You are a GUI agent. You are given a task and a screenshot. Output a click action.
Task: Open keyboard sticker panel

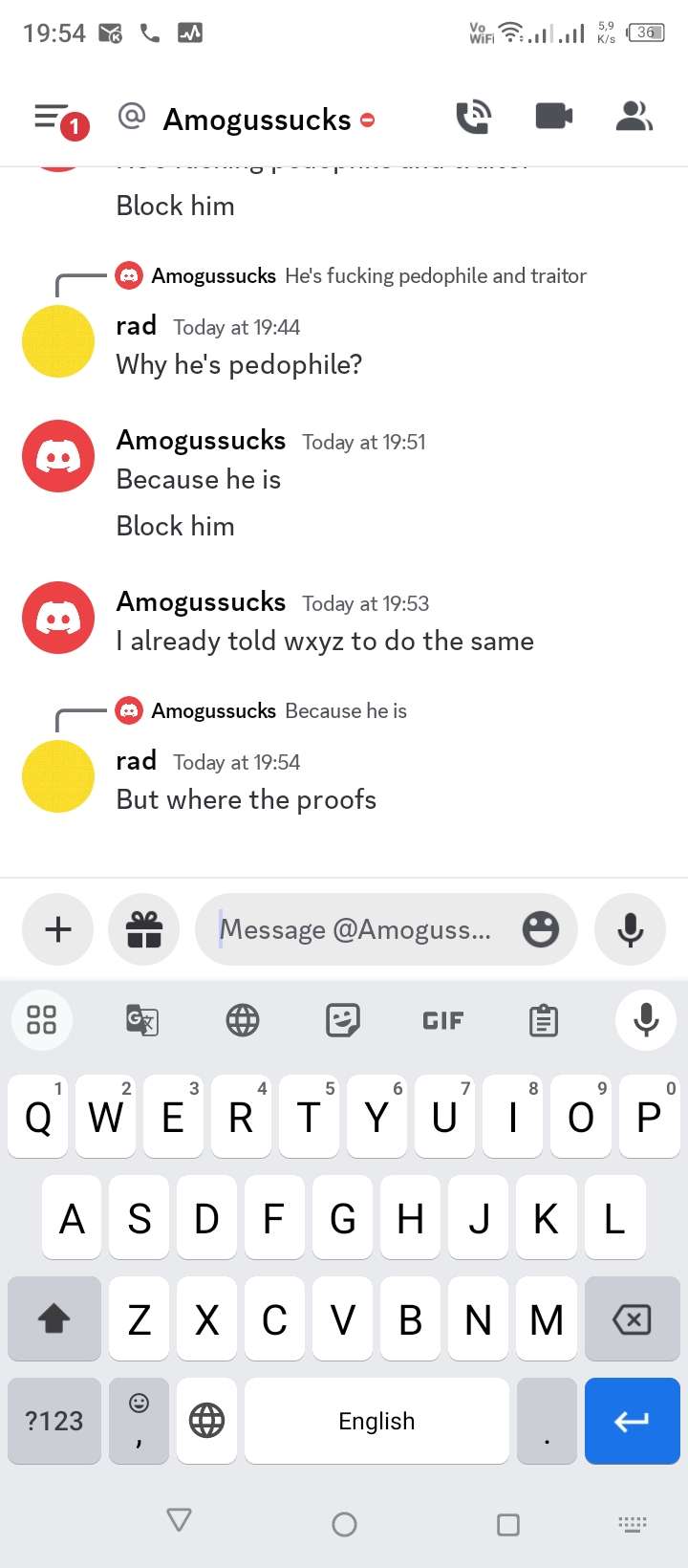pos(342,1020)
